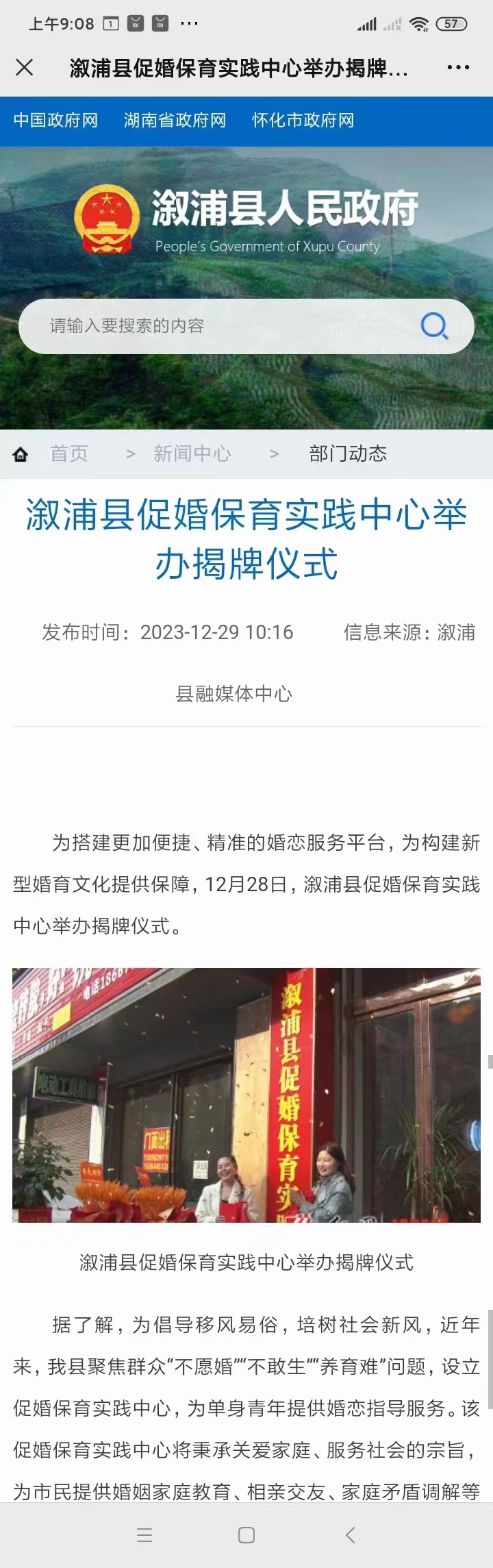Tap the magnifier search icon
The image size is (493, 1568).
(434, 326)
